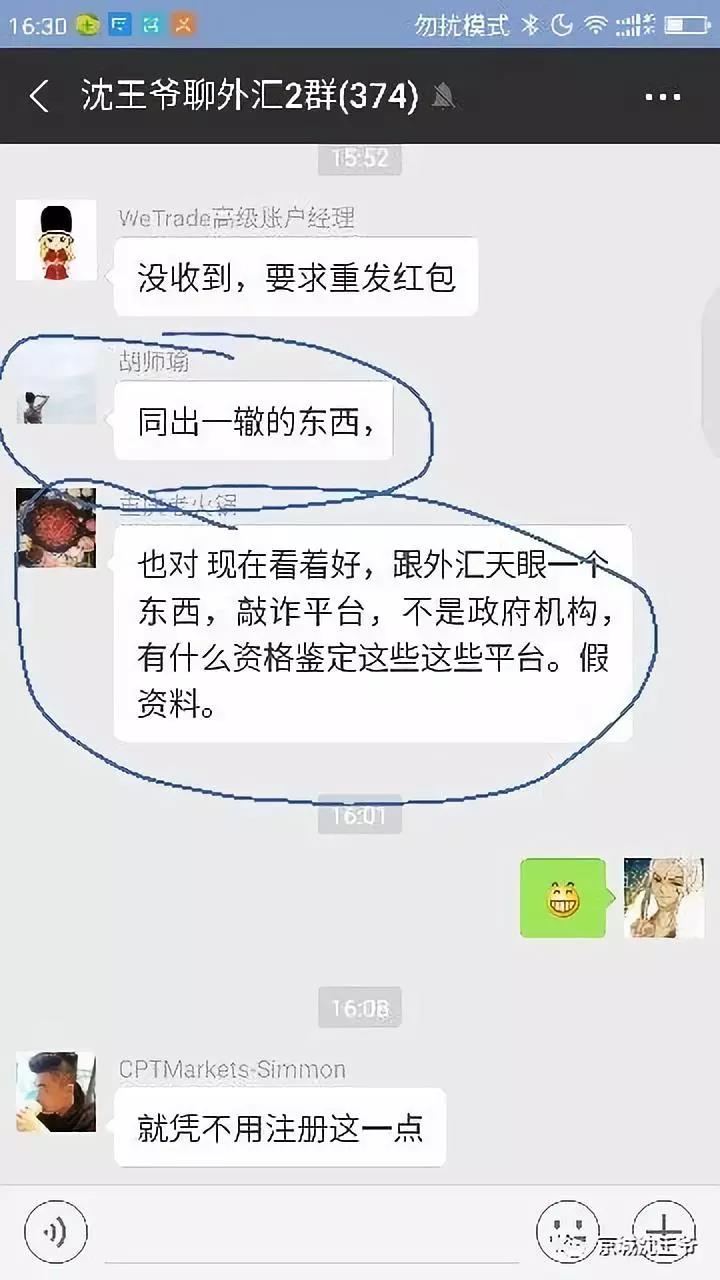Switch to voice message input
This screenshot has width=720, height=1280.
[x=57, y=1230]
